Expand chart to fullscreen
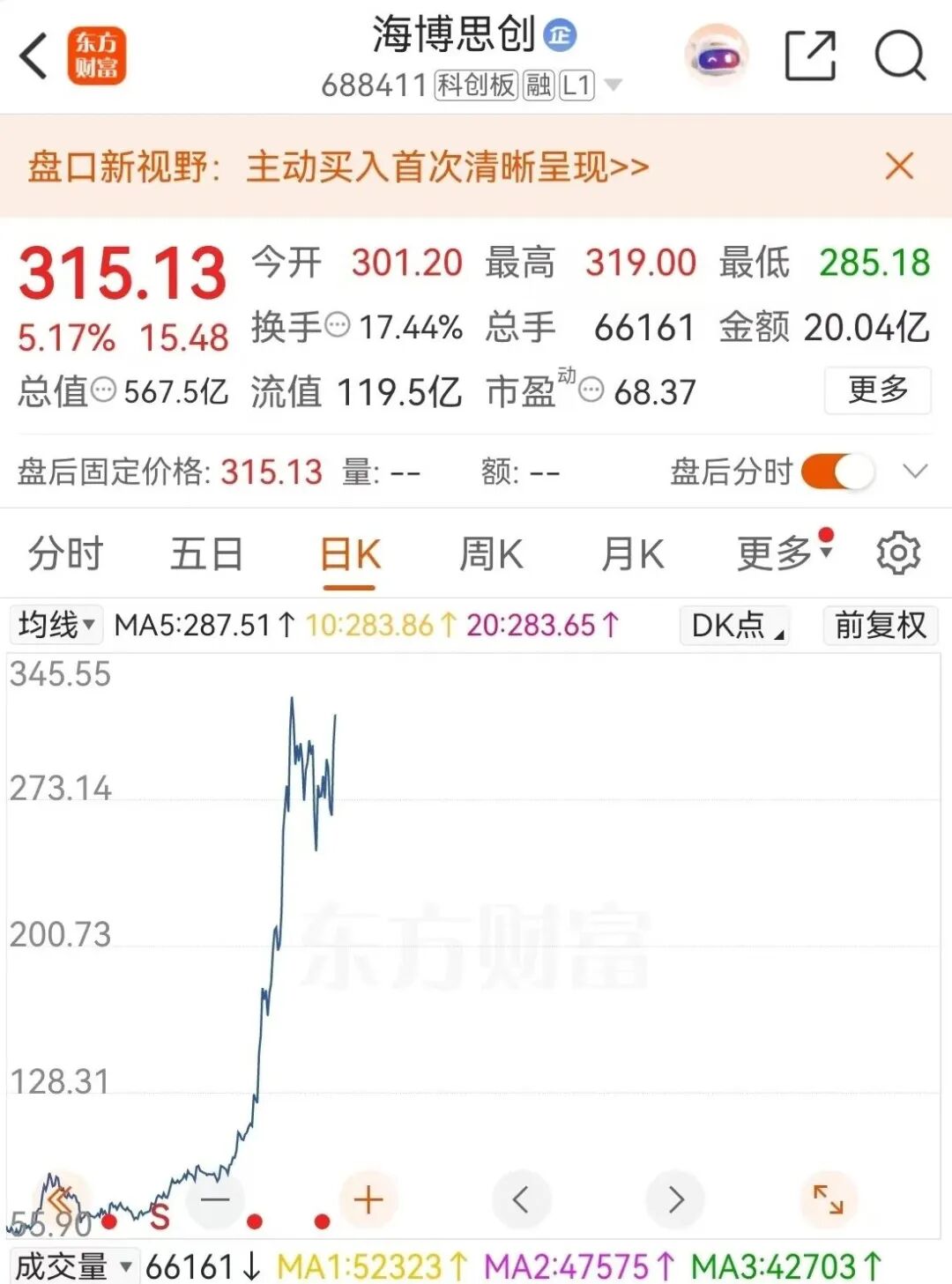The width and height of the screenshot is (952, 1284). [x=828, y=1199]
